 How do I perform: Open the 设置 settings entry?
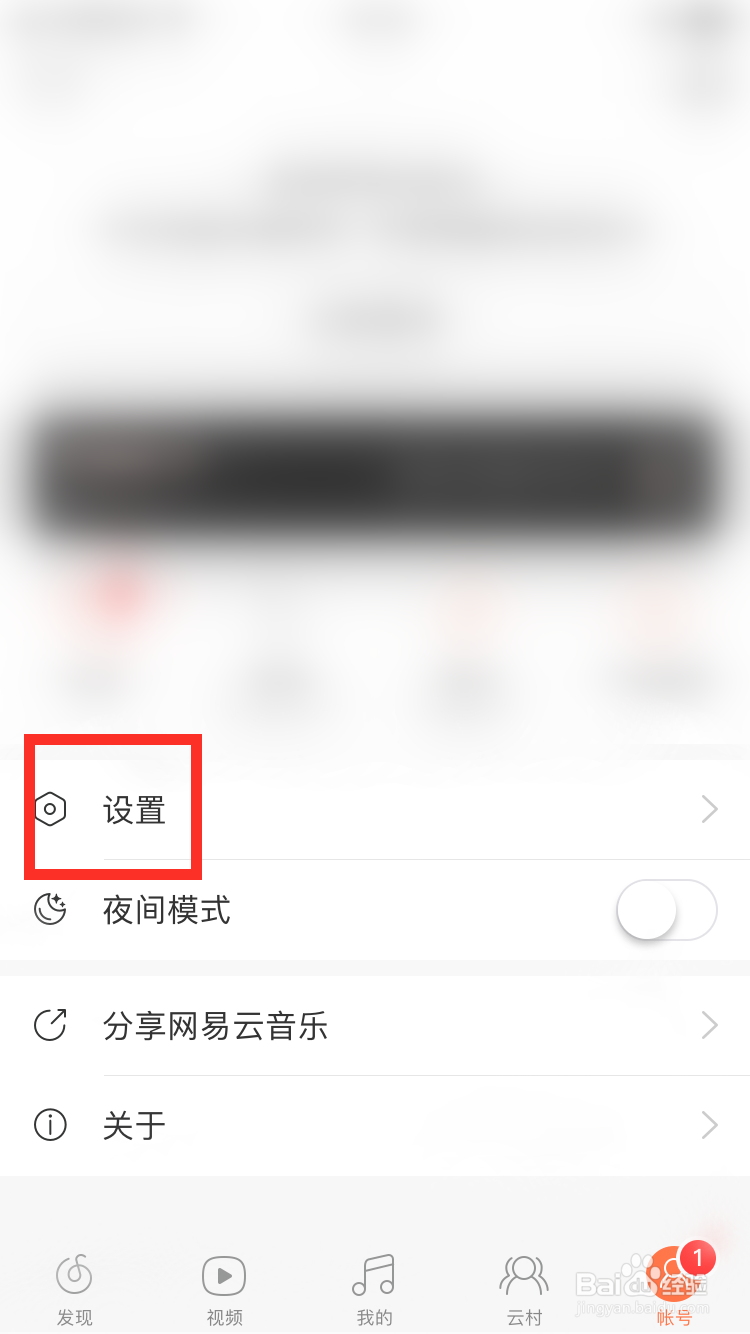point(134,809)
